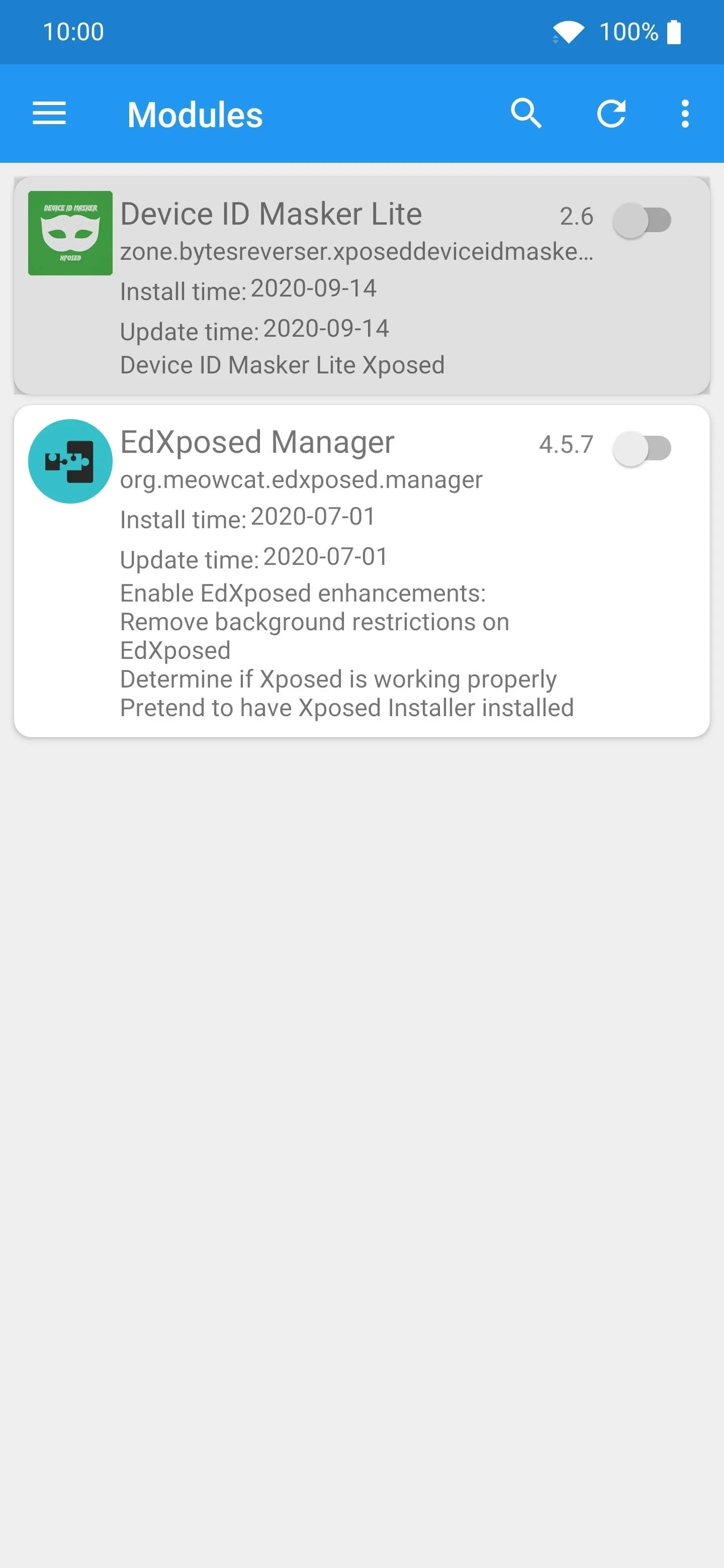724x1568 pixels.
Task: Open the Device ID Masker Lite card
Action: [x=361, y=285]
